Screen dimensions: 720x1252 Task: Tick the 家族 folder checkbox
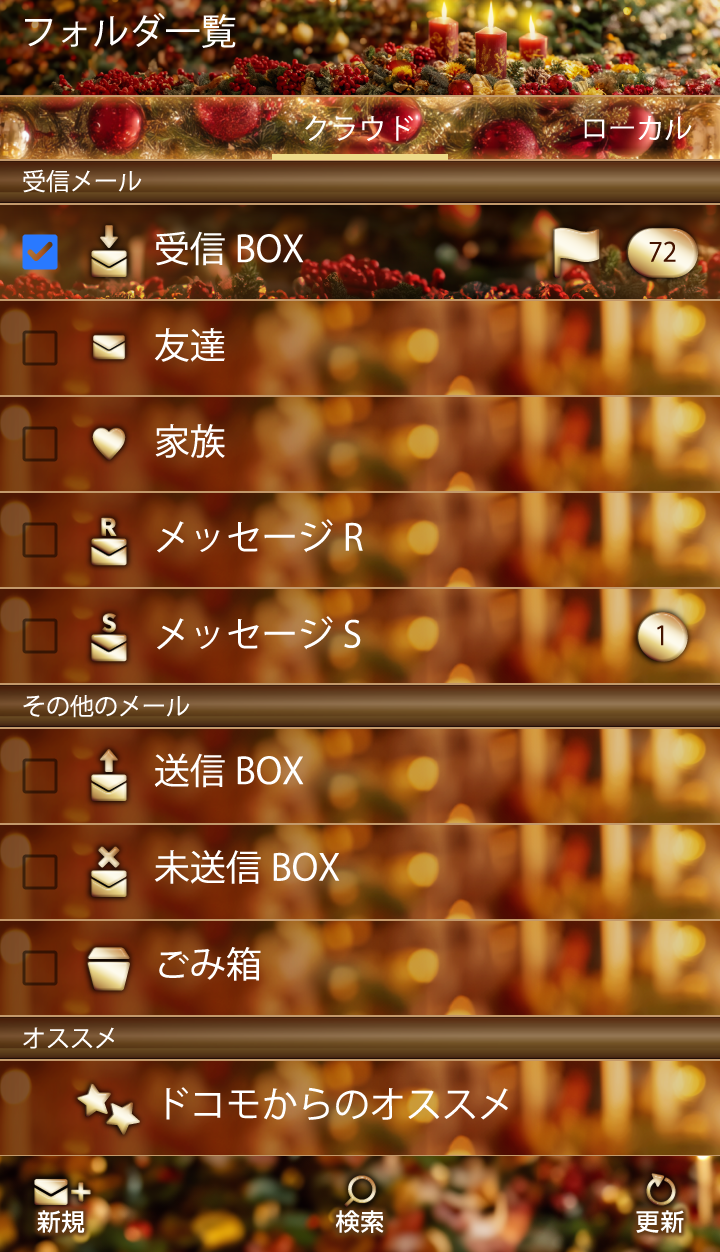(40, 444)
